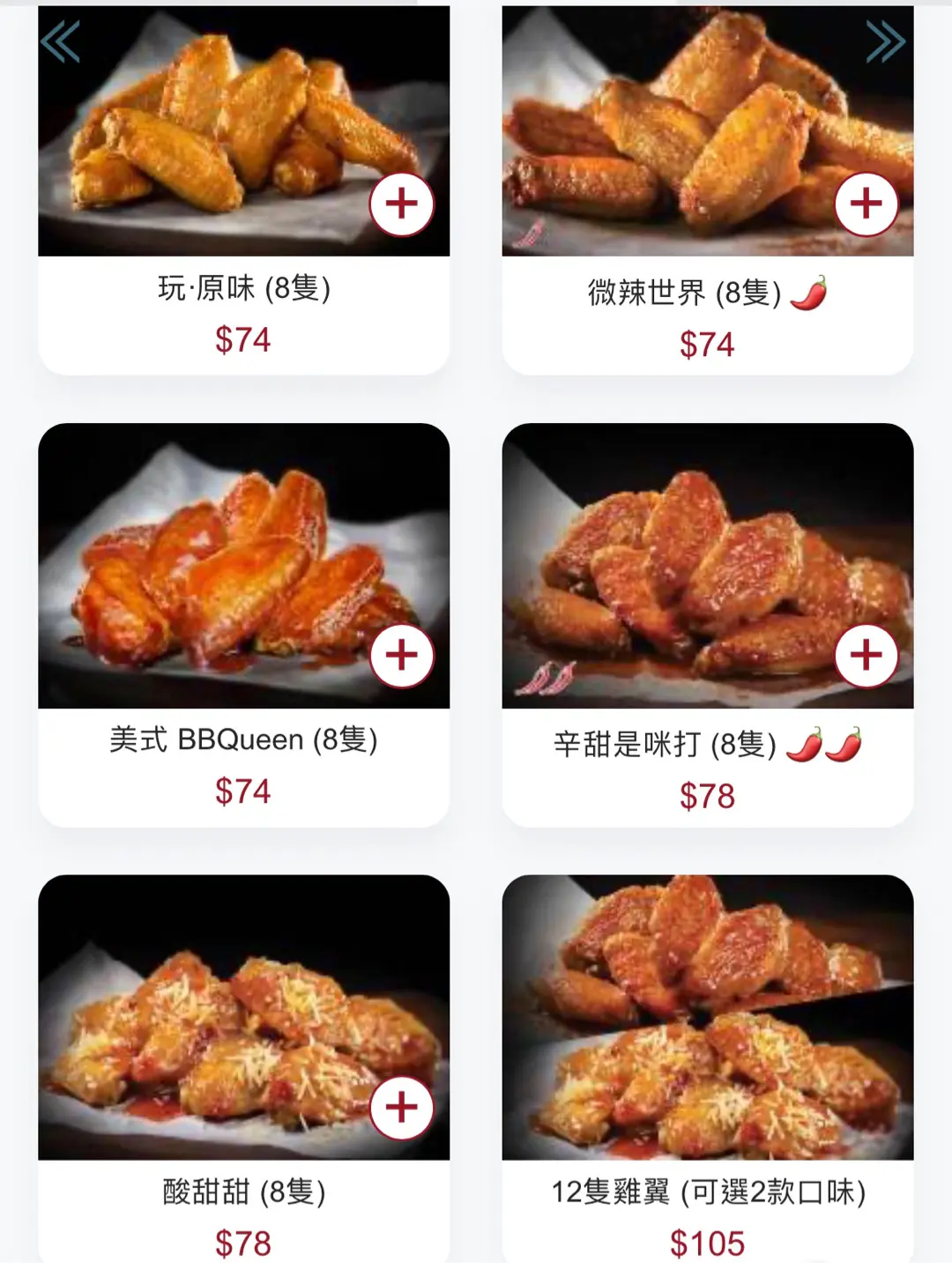Viewport: 952px width, 1263px height.
Task: Go to the previous category with left arrows
Action: (x=60, y=41)
